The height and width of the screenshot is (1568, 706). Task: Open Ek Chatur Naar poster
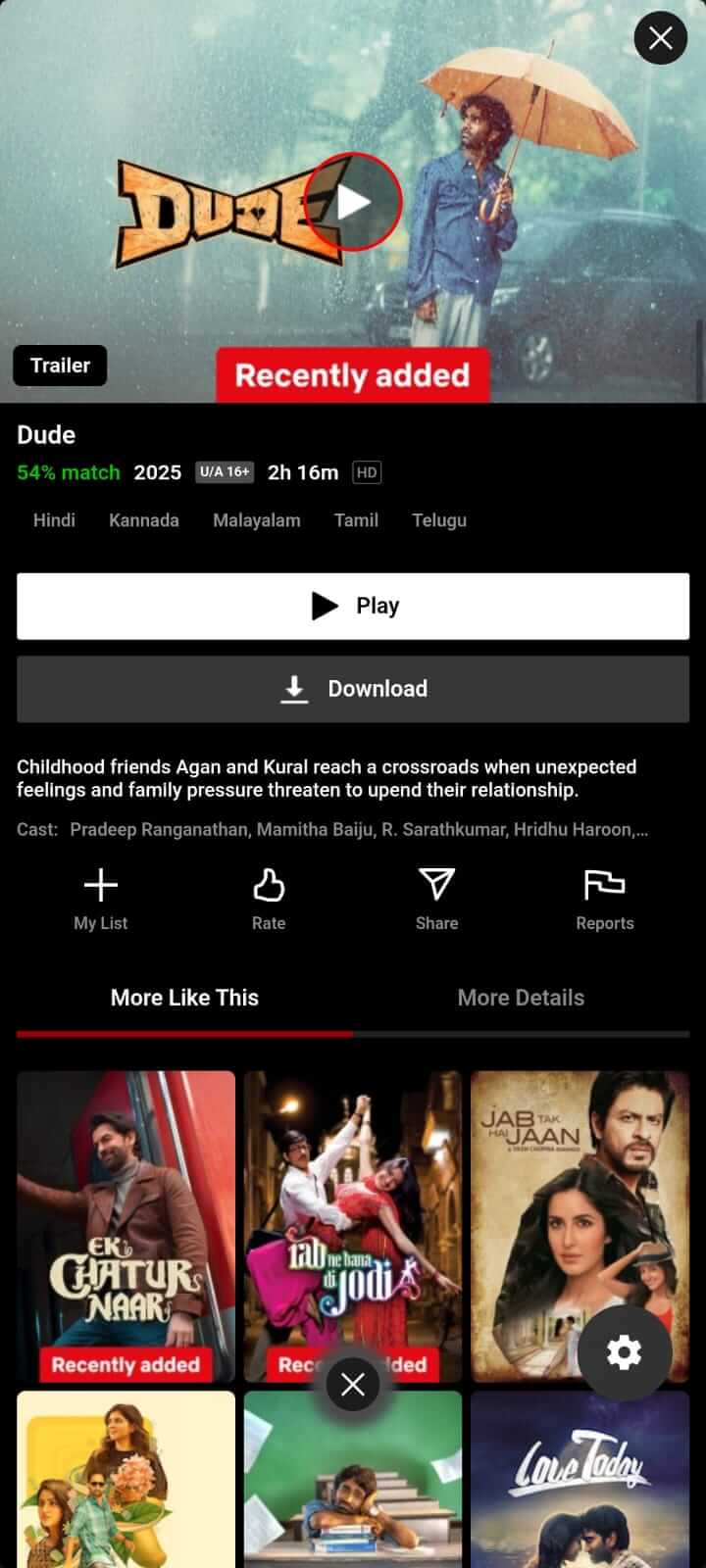126,1215
